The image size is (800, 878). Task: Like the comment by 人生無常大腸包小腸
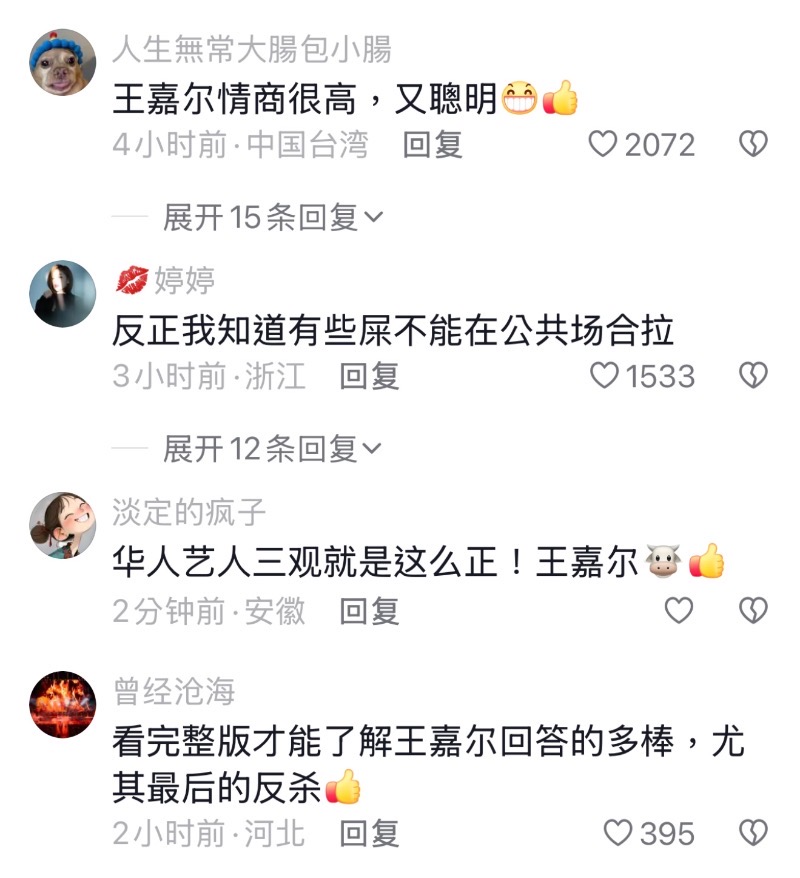tap(603, 145)
